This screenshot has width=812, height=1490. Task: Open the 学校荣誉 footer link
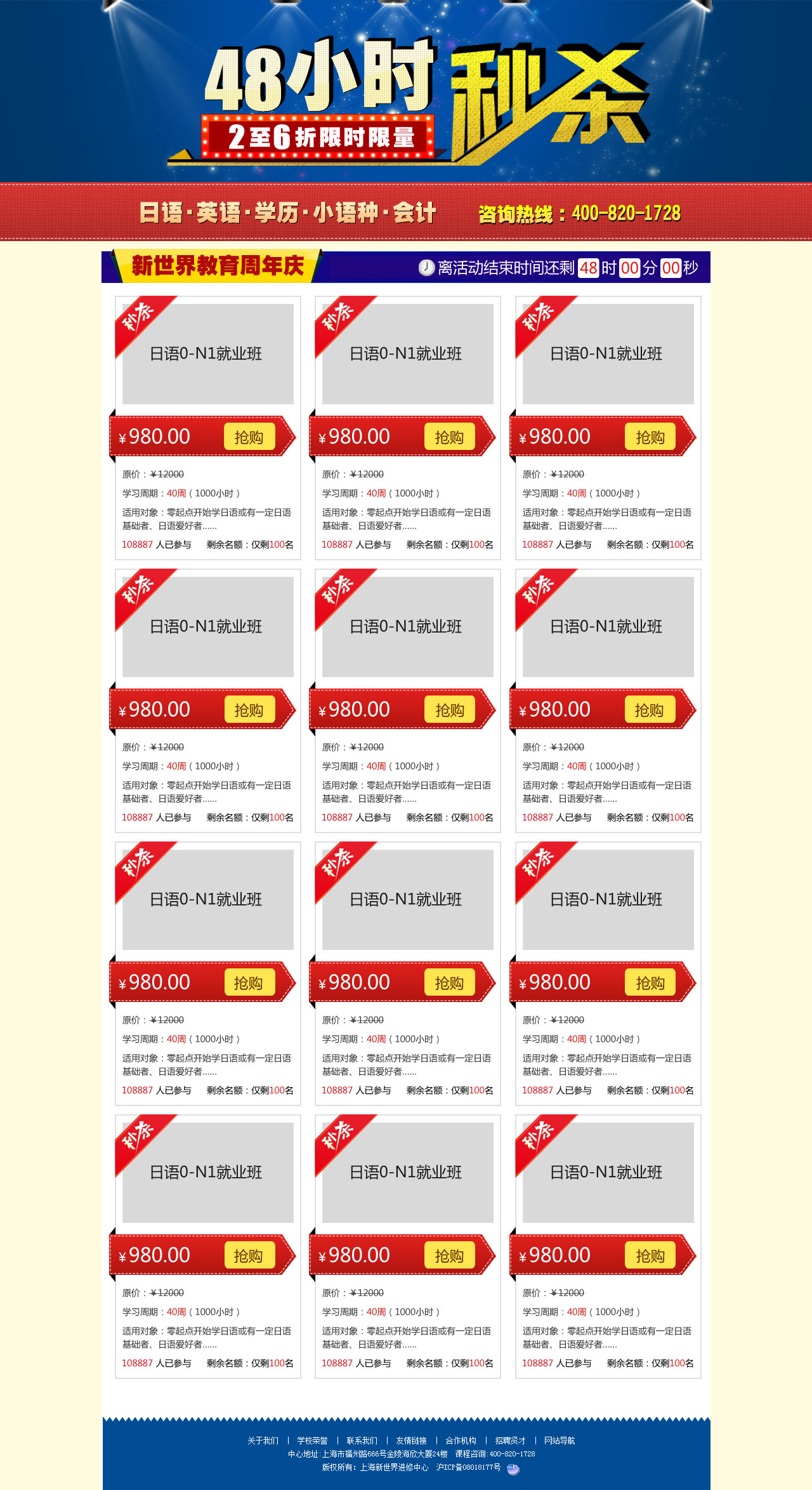312,1441
